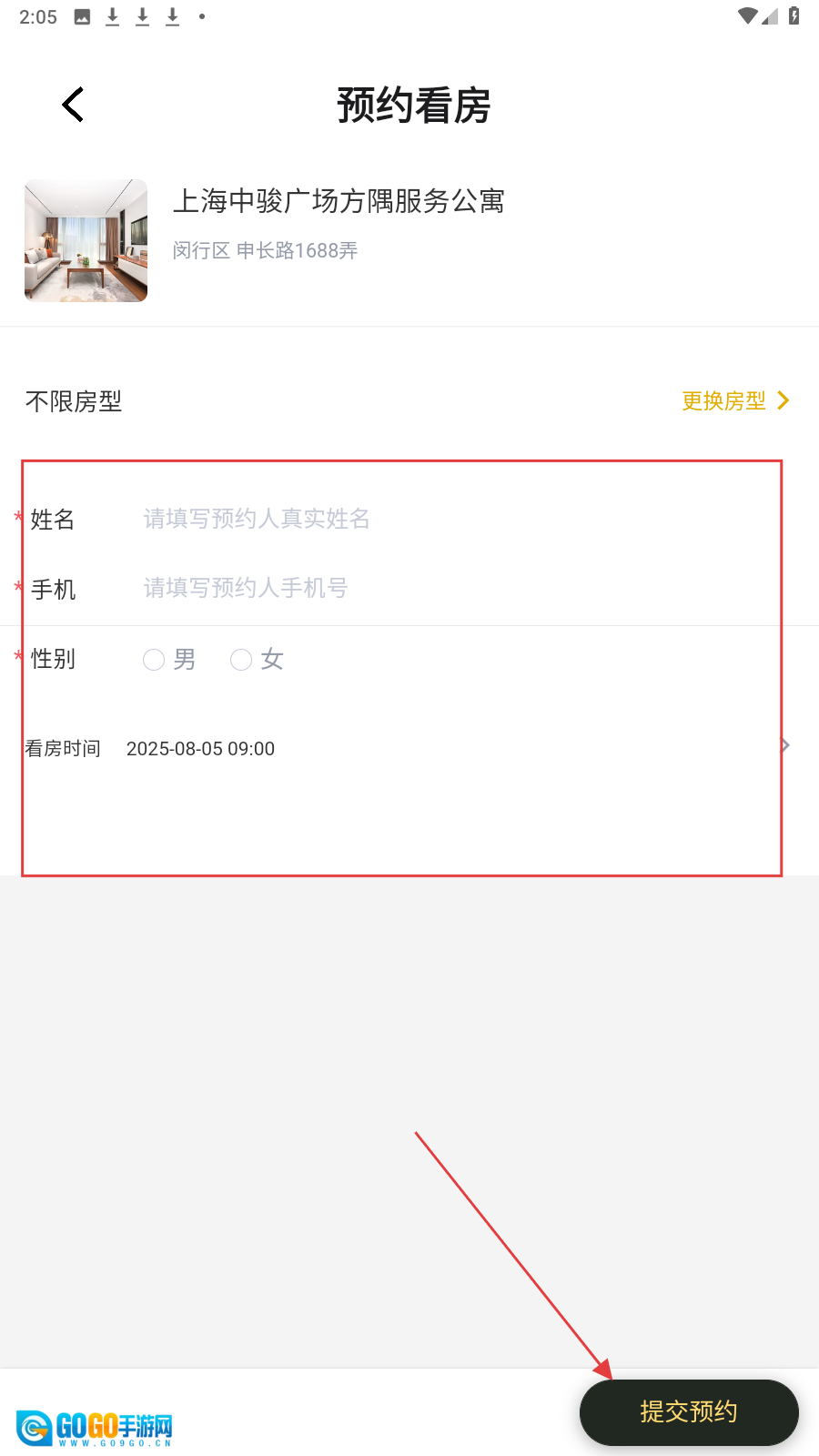Open 更换房型 to change room type

[735, 401]
